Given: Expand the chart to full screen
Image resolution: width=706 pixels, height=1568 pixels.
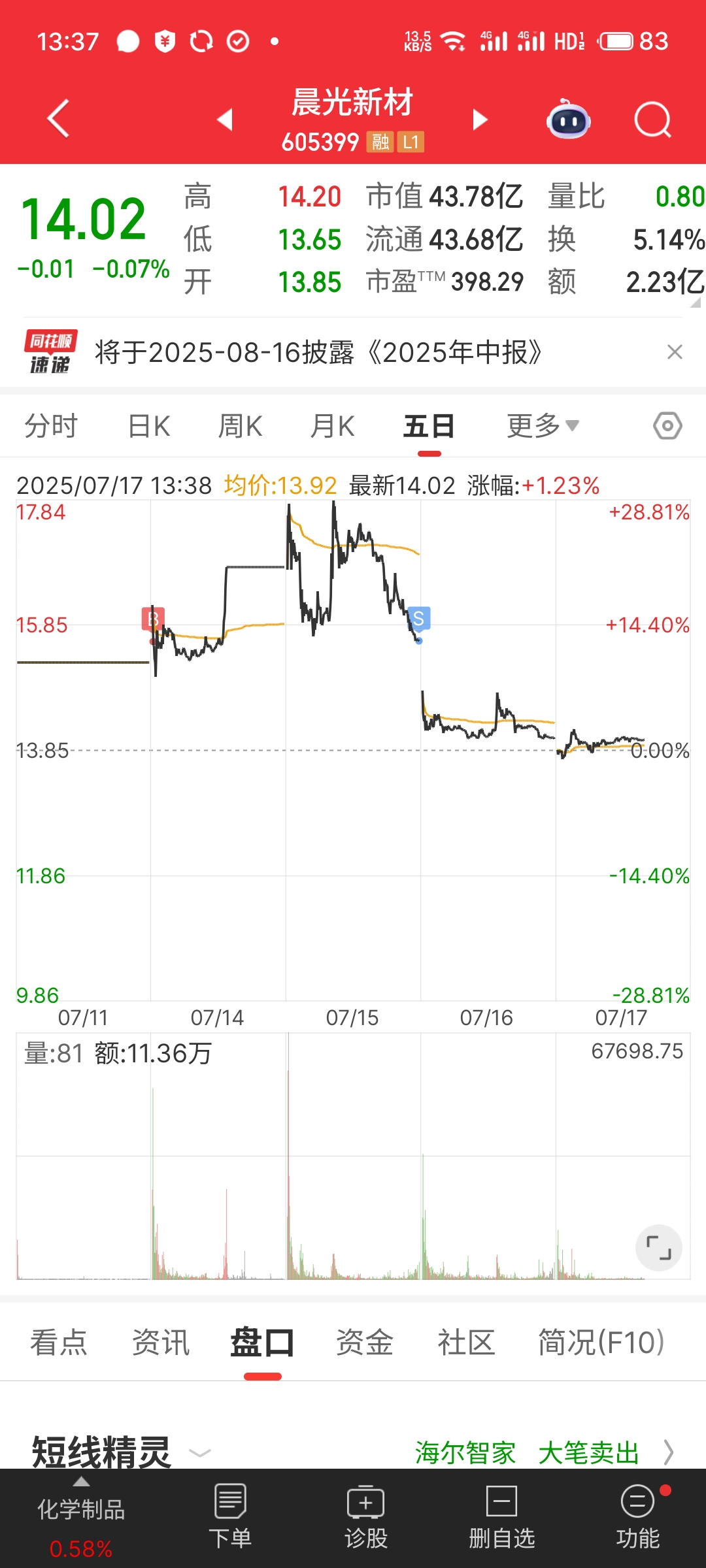Looking at the screenshot, I should click(658, 1247).
